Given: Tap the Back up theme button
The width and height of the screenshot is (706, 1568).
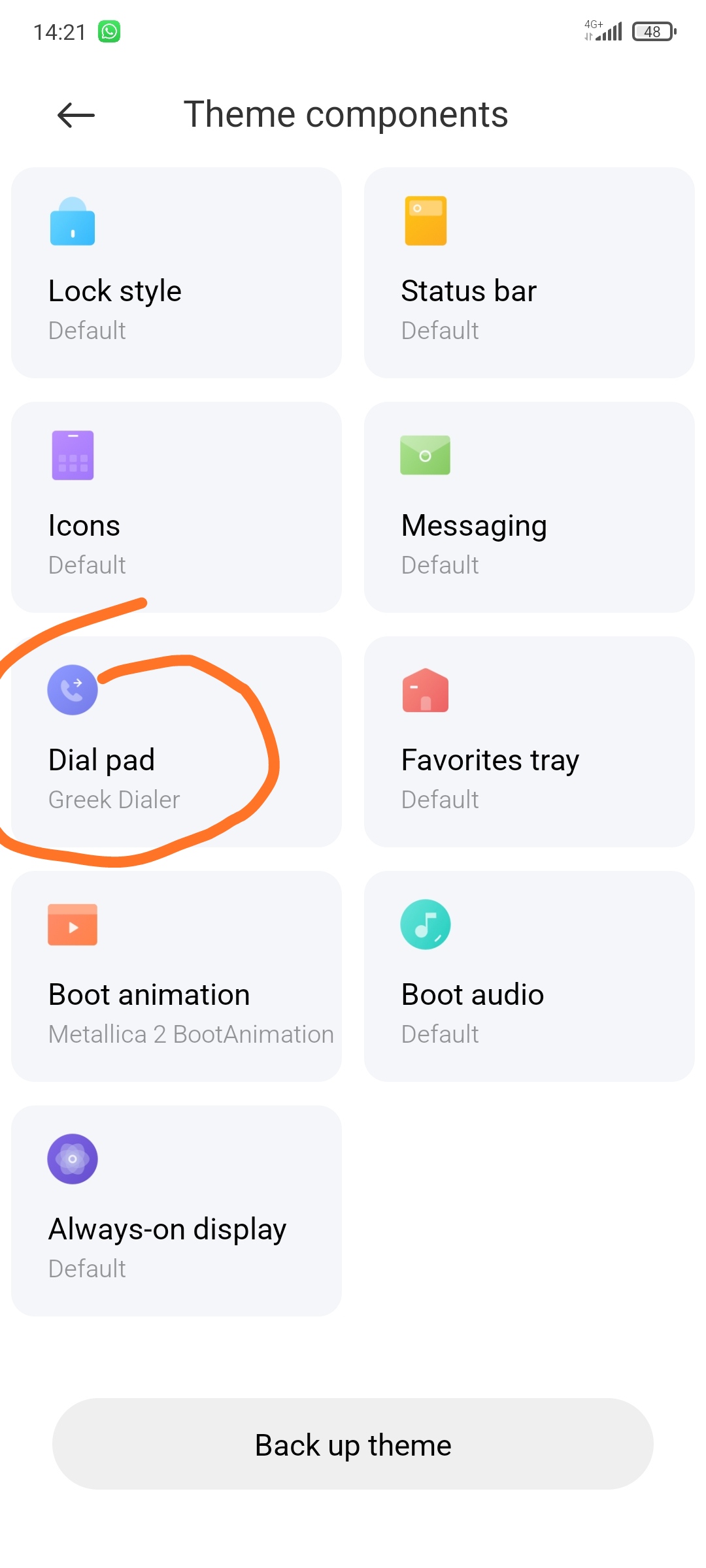Looking at the screenshot, I should [x=353, y=1444].
